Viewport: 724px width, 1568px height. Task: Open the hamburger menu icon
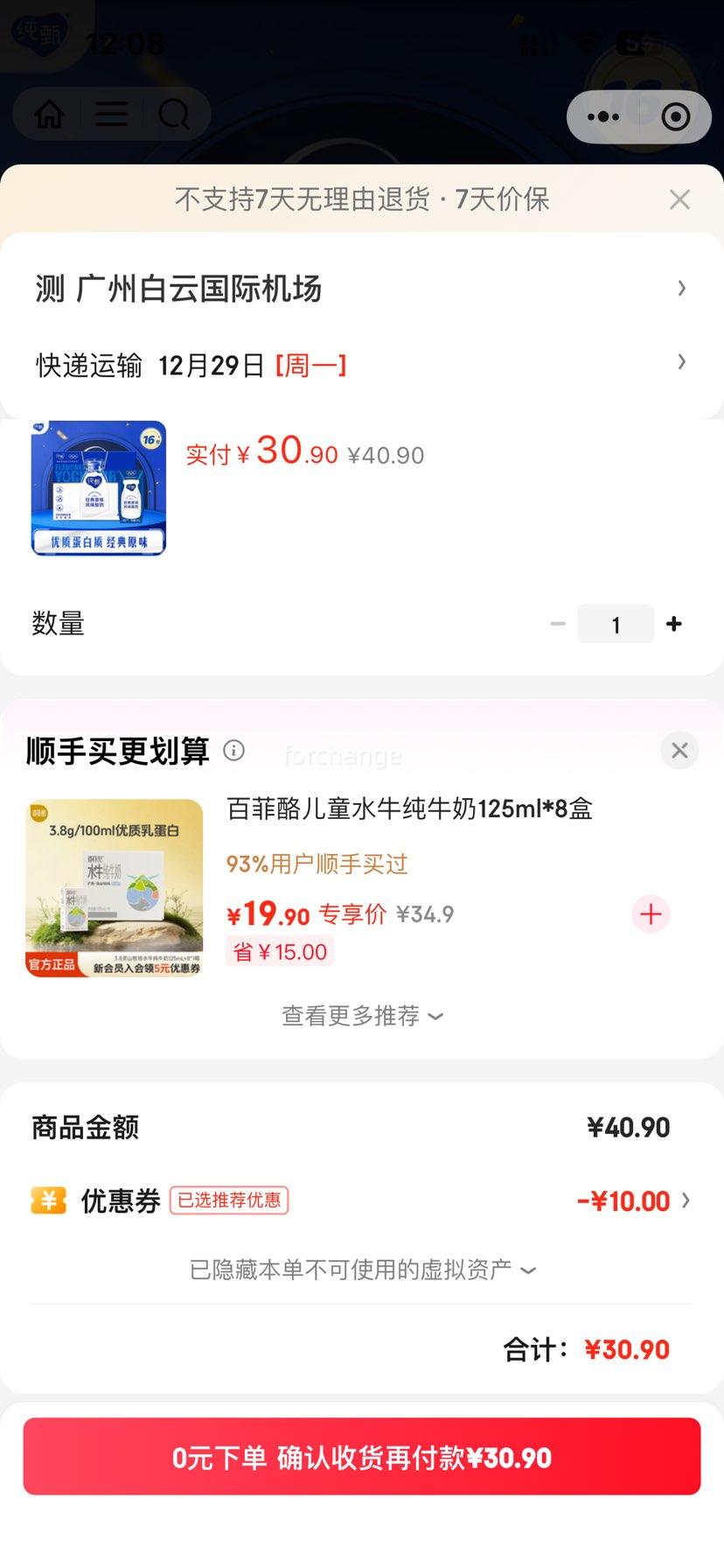(111, 114)
